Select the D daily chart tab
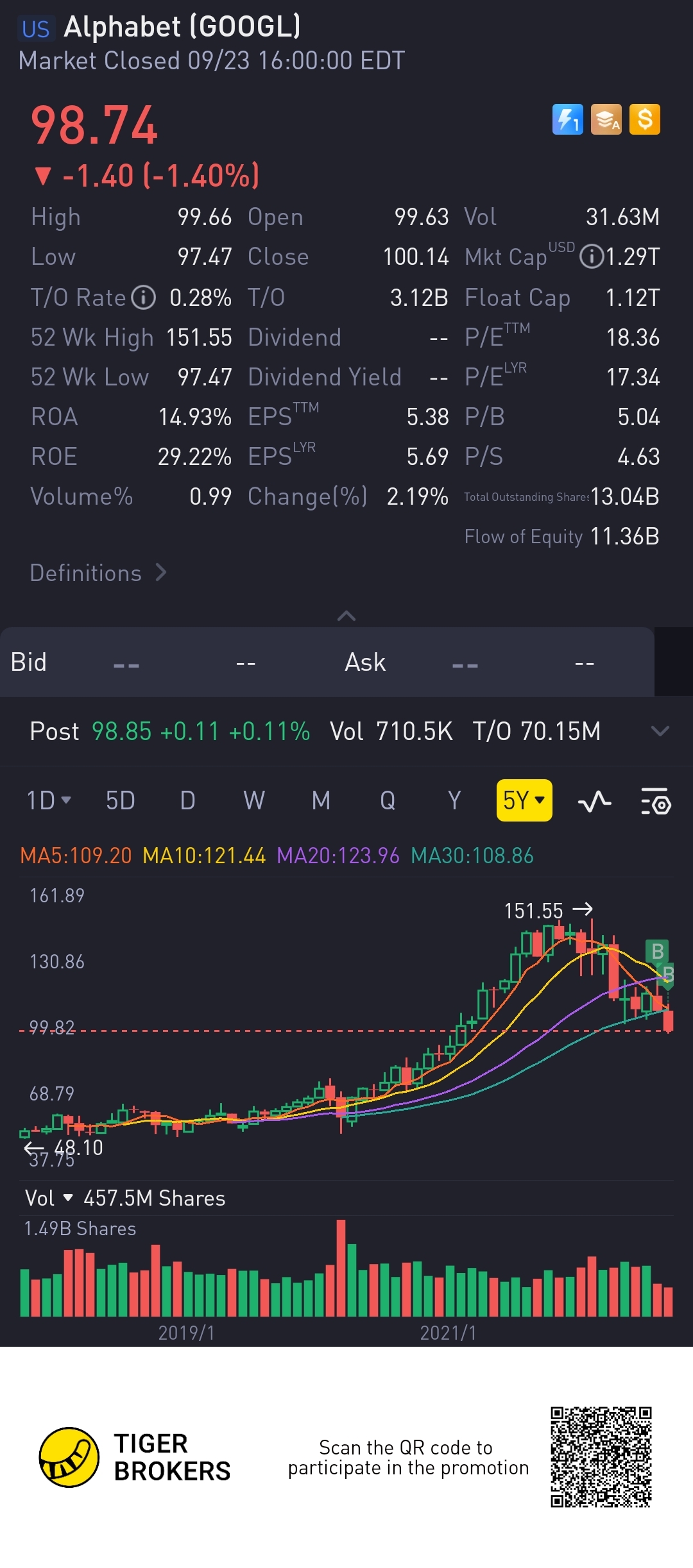 (x=187, y=800)
